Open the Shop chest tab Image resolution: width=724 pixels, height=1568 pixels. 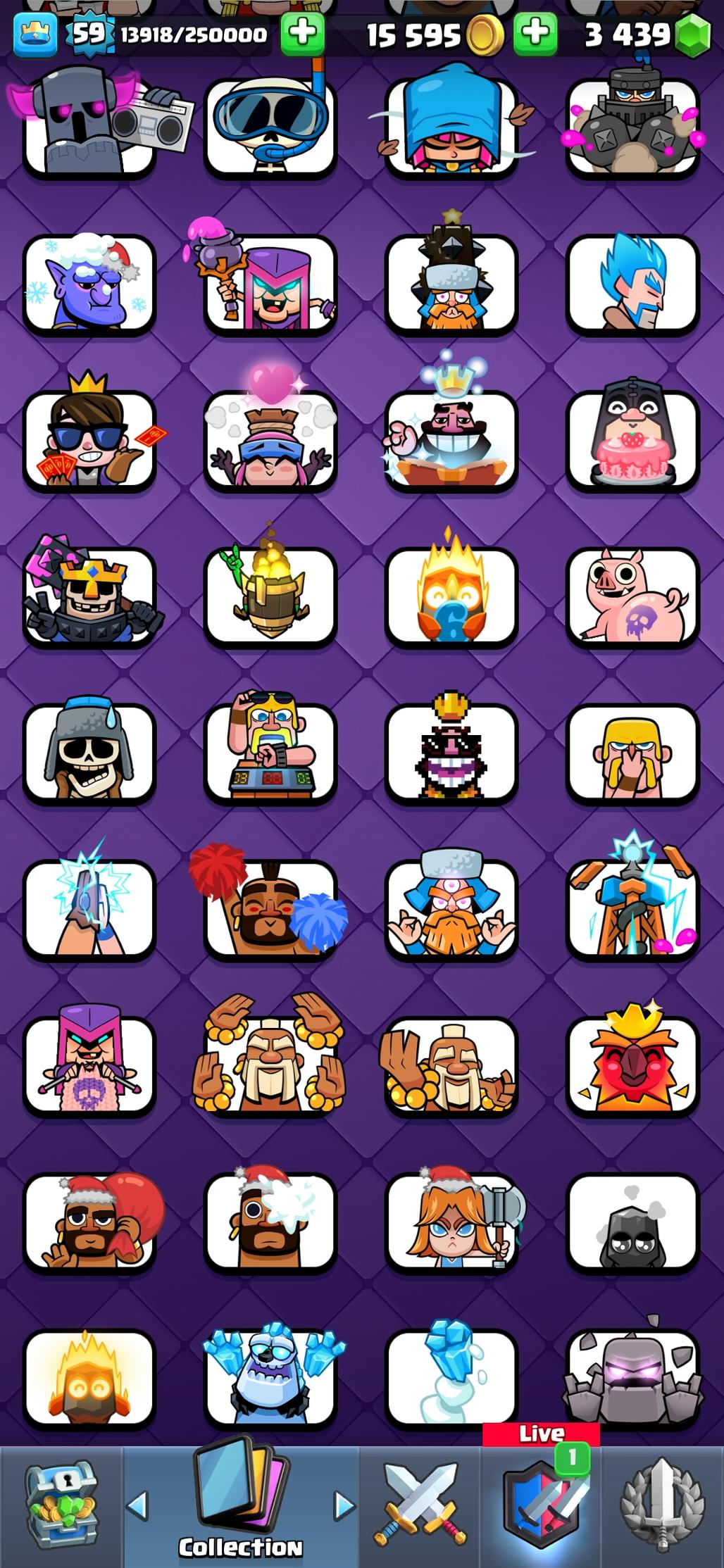click(61, 1505)
